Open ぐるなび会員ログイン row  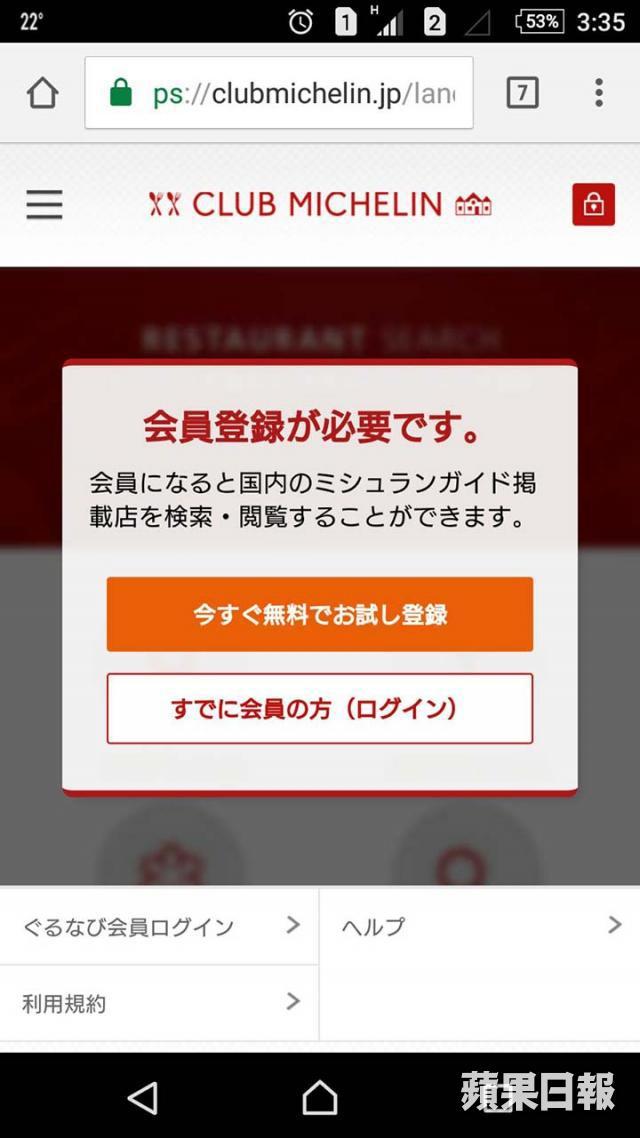click(x=160, y=926)
